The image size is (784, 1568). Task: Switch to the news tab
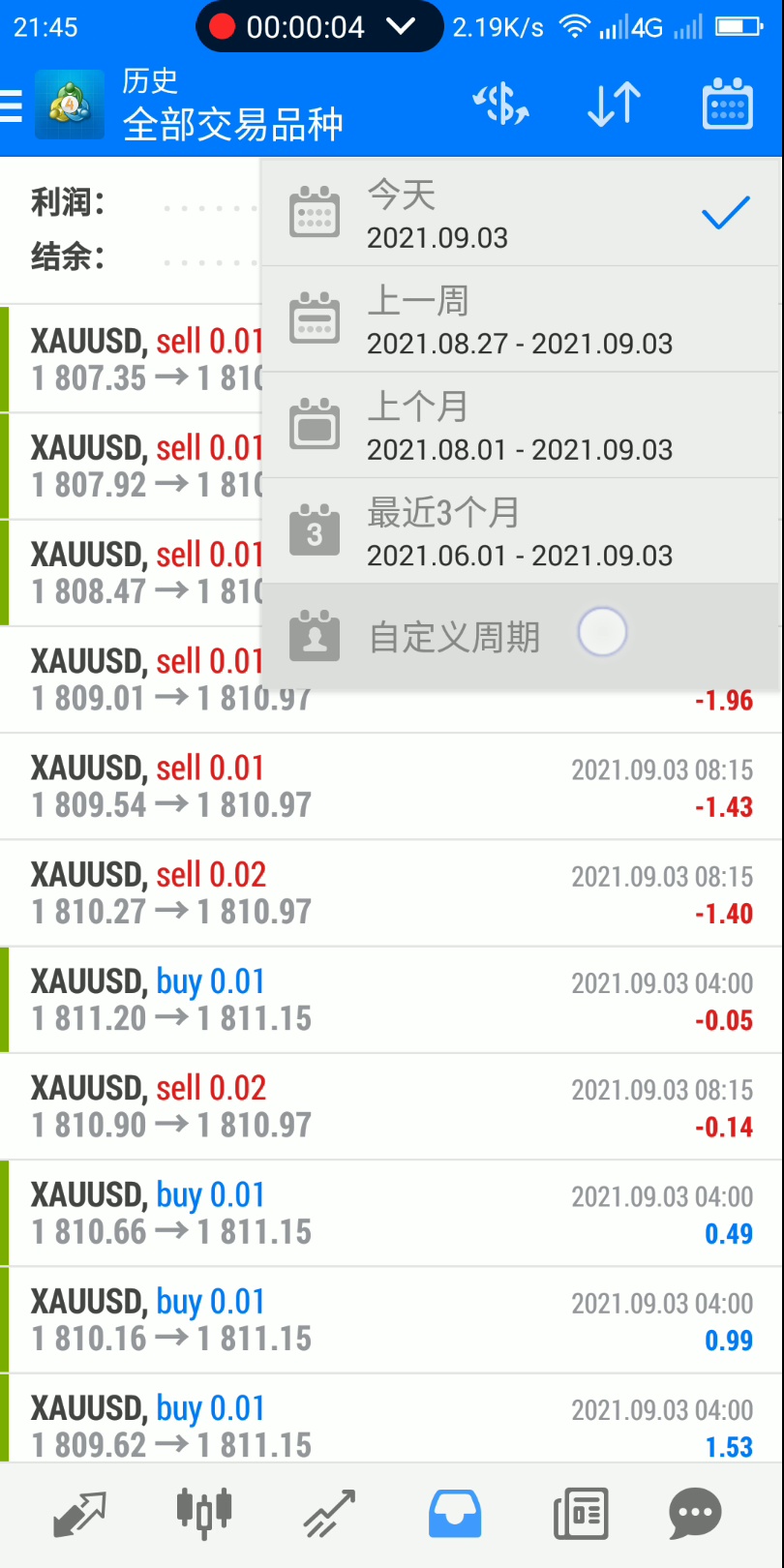pos(580,1515)
